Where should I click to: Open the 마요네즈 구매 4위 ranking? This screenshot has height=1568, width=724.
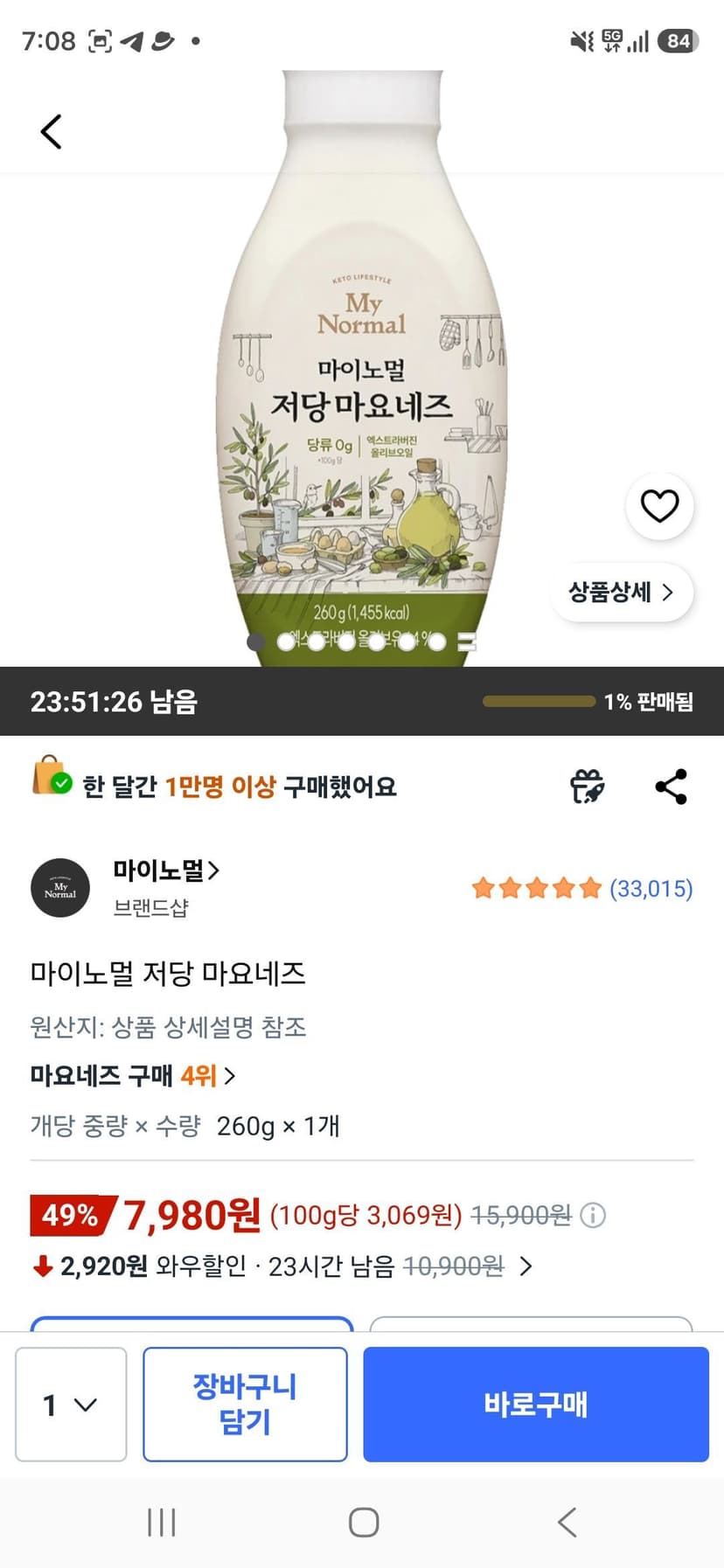133,1075
